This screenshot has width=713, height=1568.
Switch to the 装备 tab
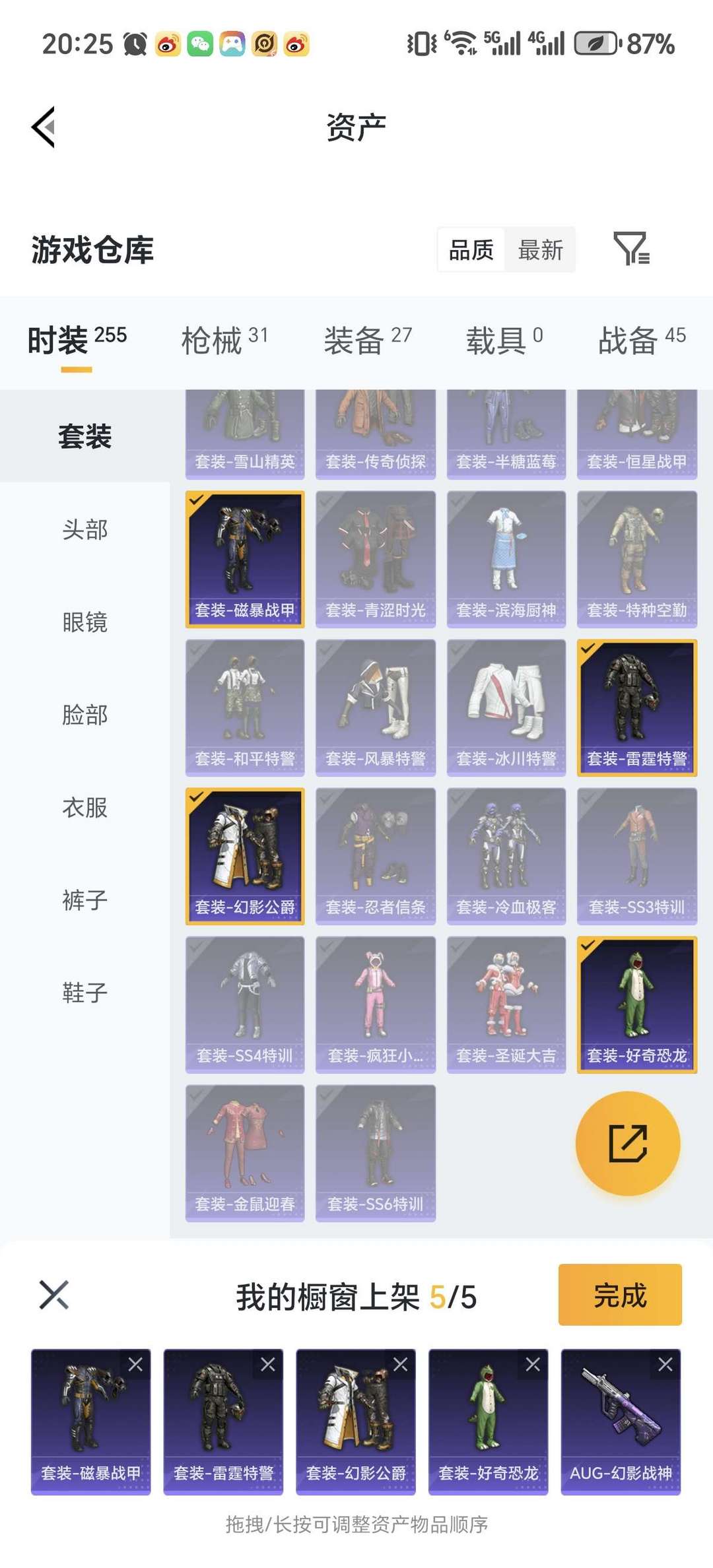367,341
